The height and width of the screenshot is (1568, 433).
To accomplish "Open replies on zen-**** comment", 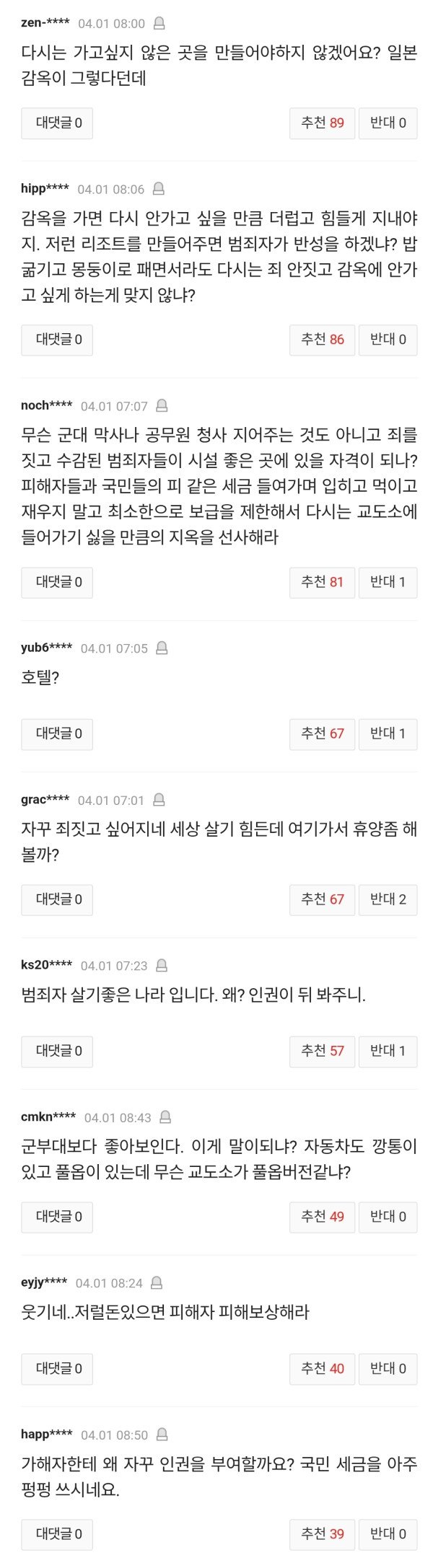I will [x=57, y=123].
